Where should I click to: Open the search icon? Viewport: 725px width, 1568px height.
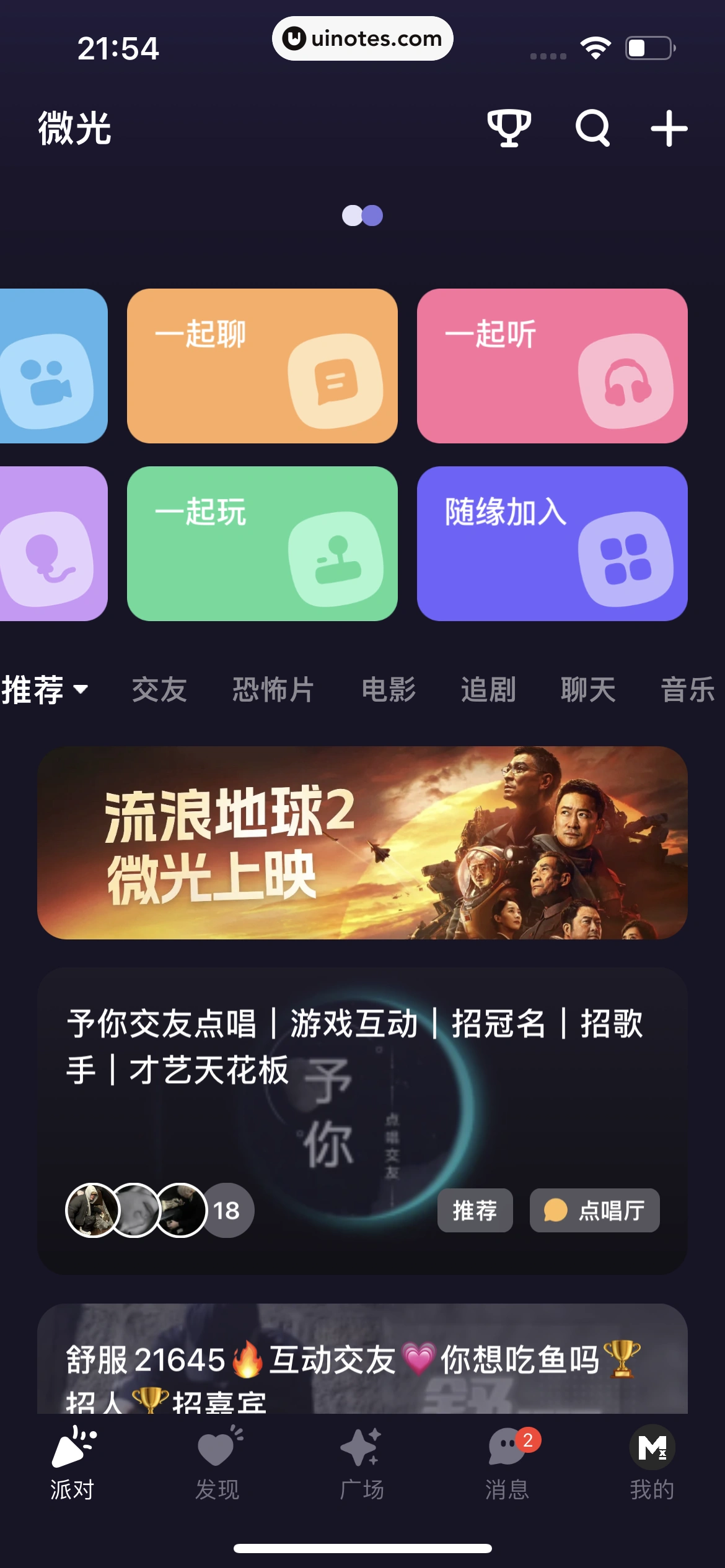[592, 128]
